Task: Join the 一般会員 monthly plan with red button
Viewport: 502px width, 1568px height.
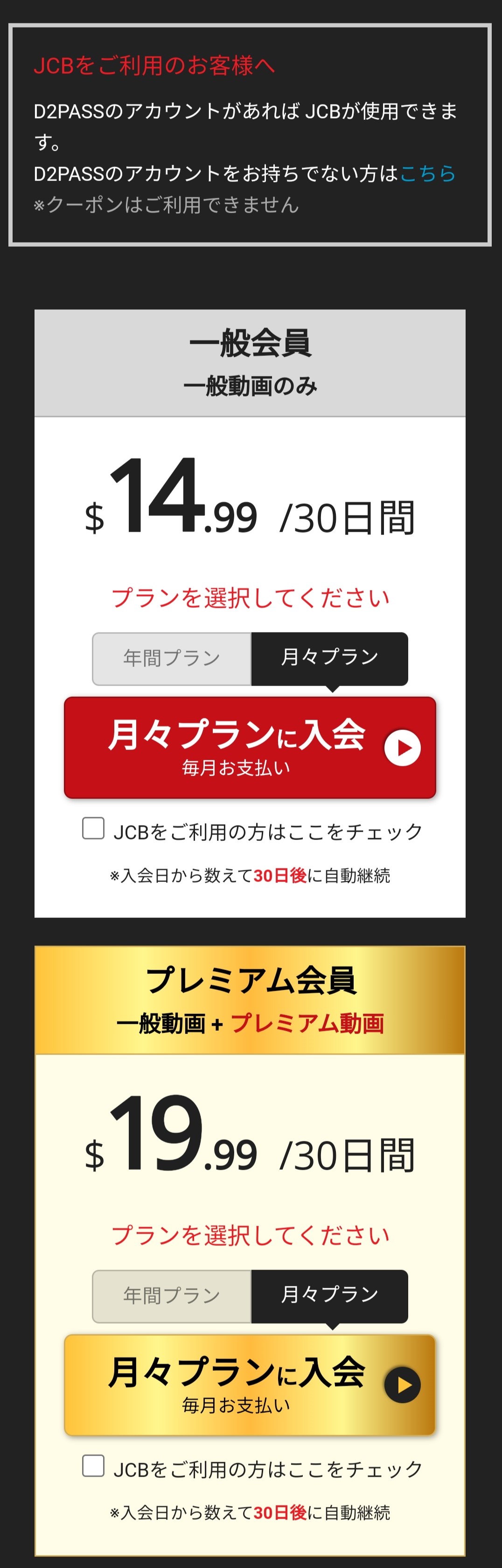Action: pyautogui.click(x=250, y=747)
